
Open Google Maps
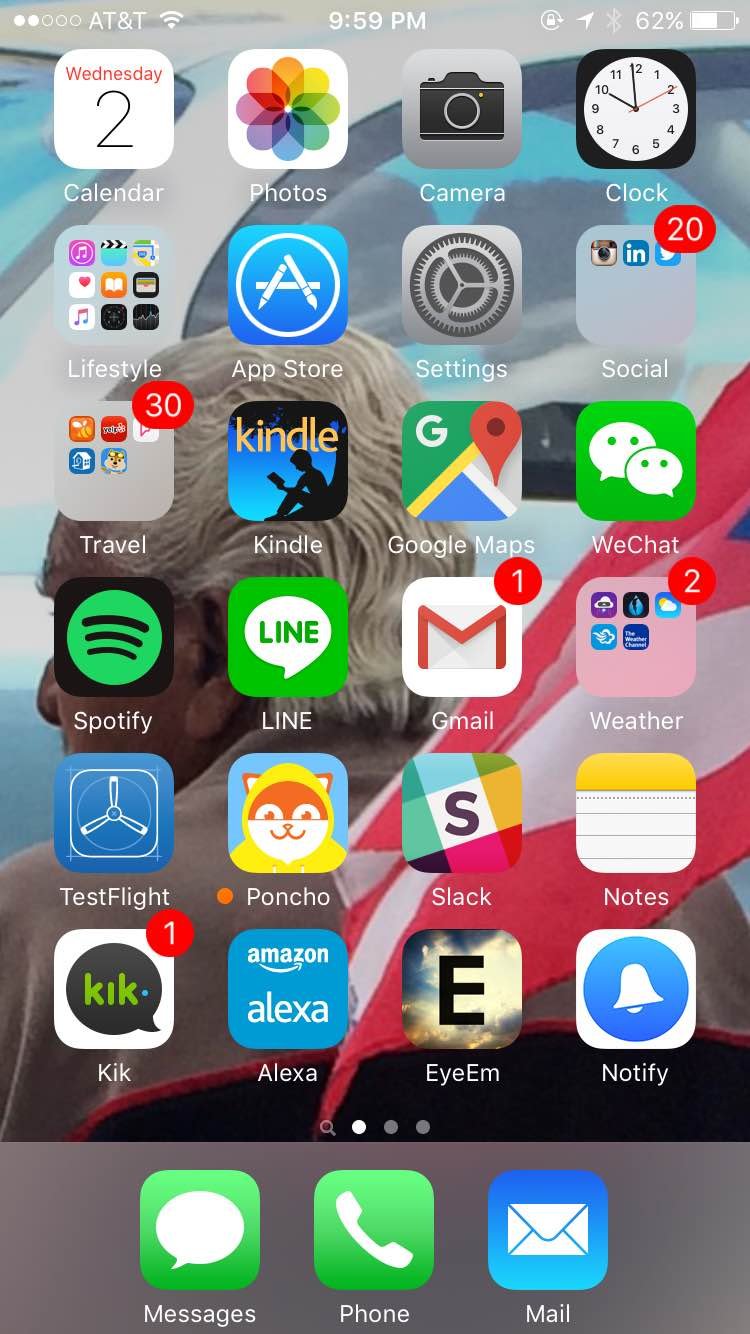(x=462, y=460)
